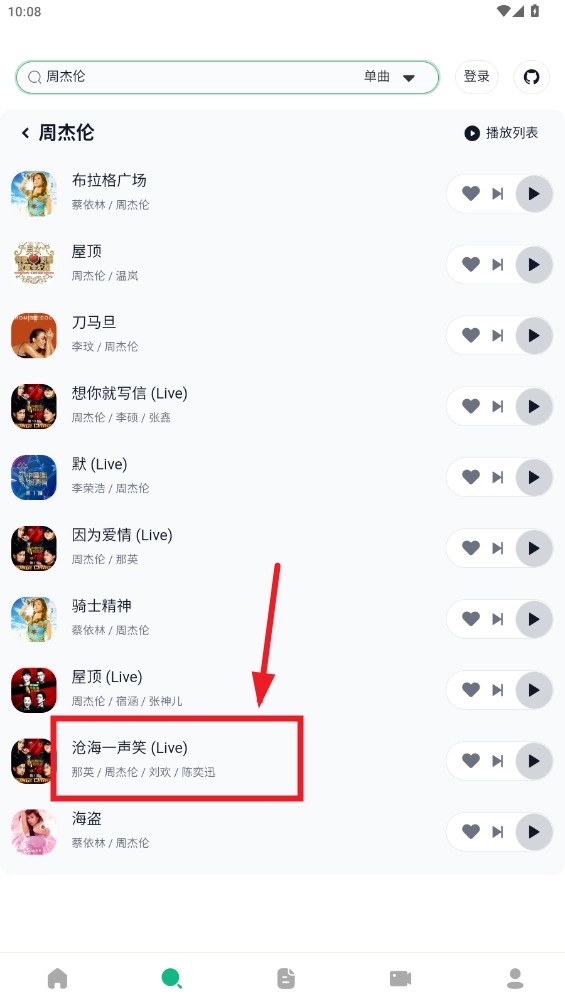Favorite the song 默 (Live)

pos(471,476)
